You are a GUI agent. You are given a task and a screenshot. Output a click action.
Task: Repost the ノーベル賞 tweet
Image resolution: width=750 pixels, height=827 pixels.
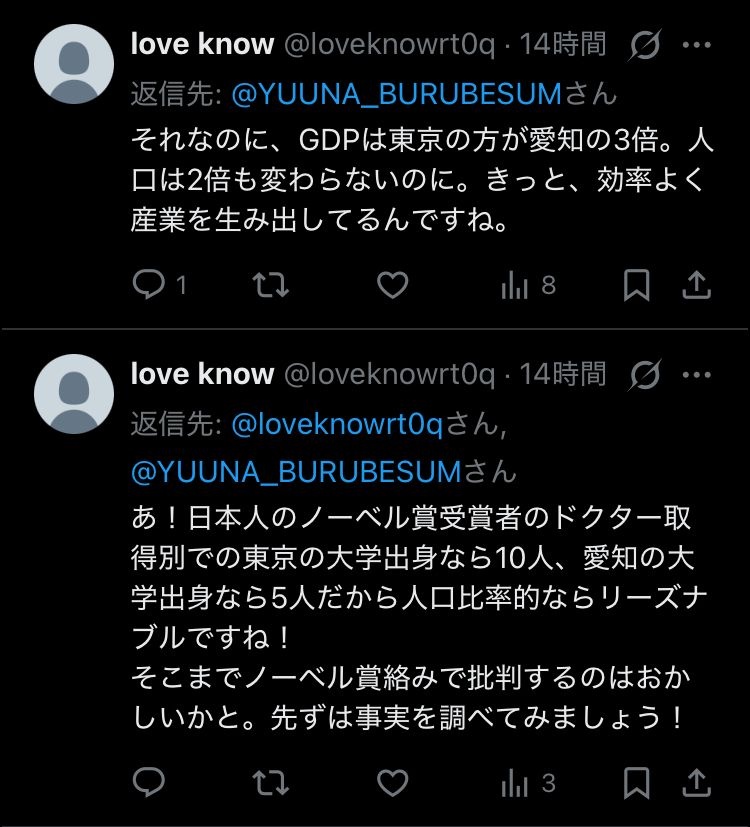tap(270, 783)
